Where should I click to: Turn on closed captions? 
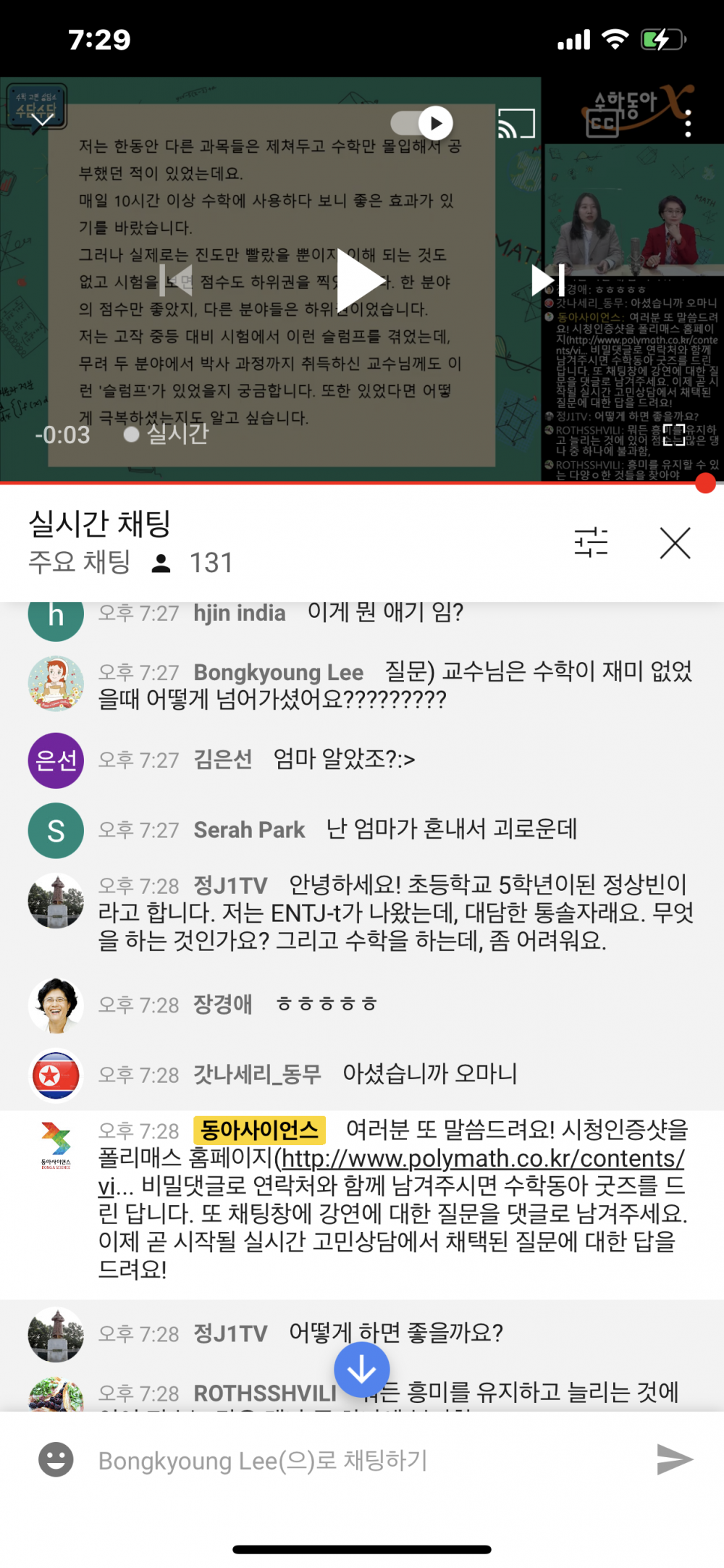[x=602, y=124]
